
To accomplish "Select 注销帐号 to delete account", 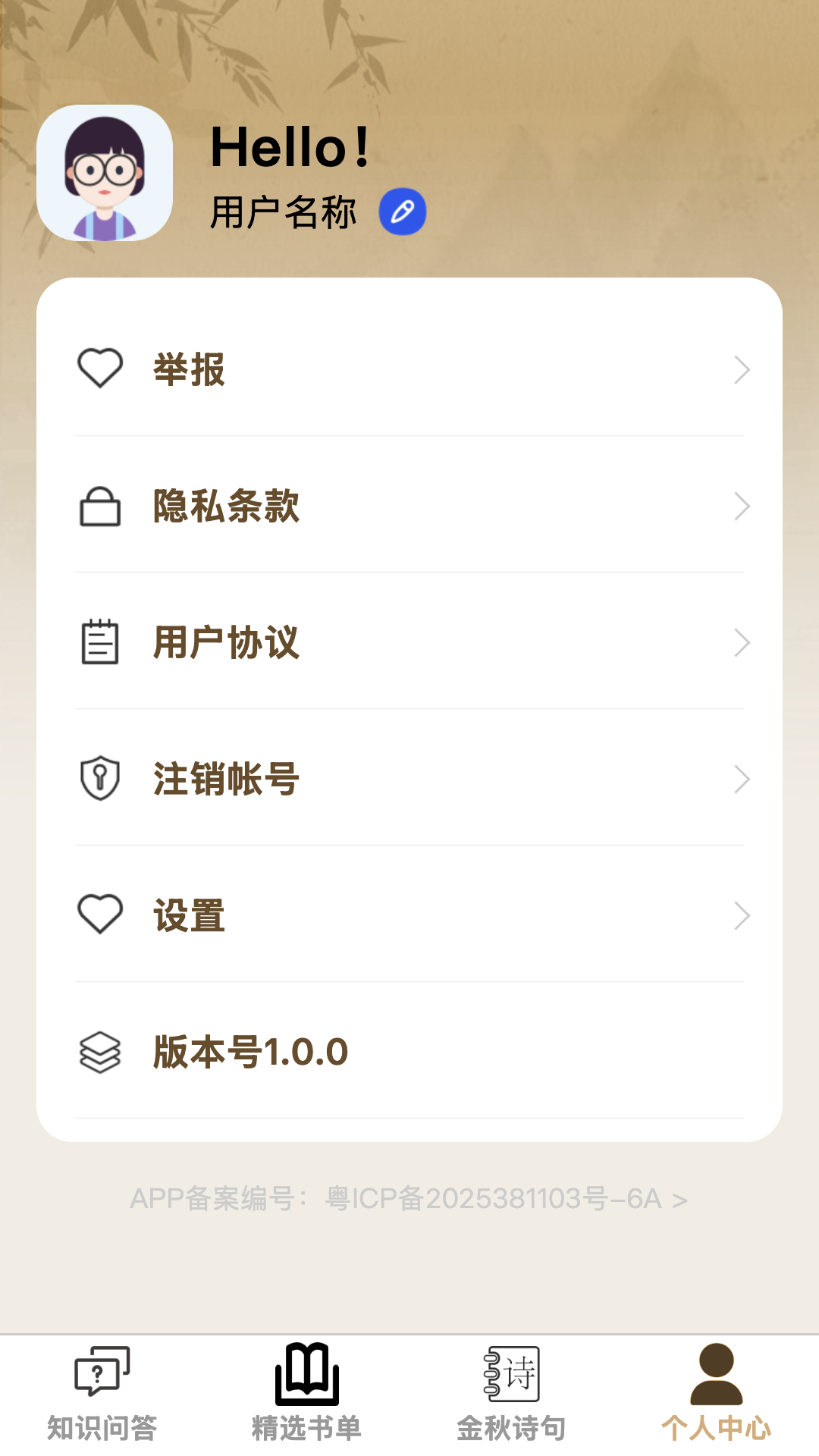I will (409, 780).
